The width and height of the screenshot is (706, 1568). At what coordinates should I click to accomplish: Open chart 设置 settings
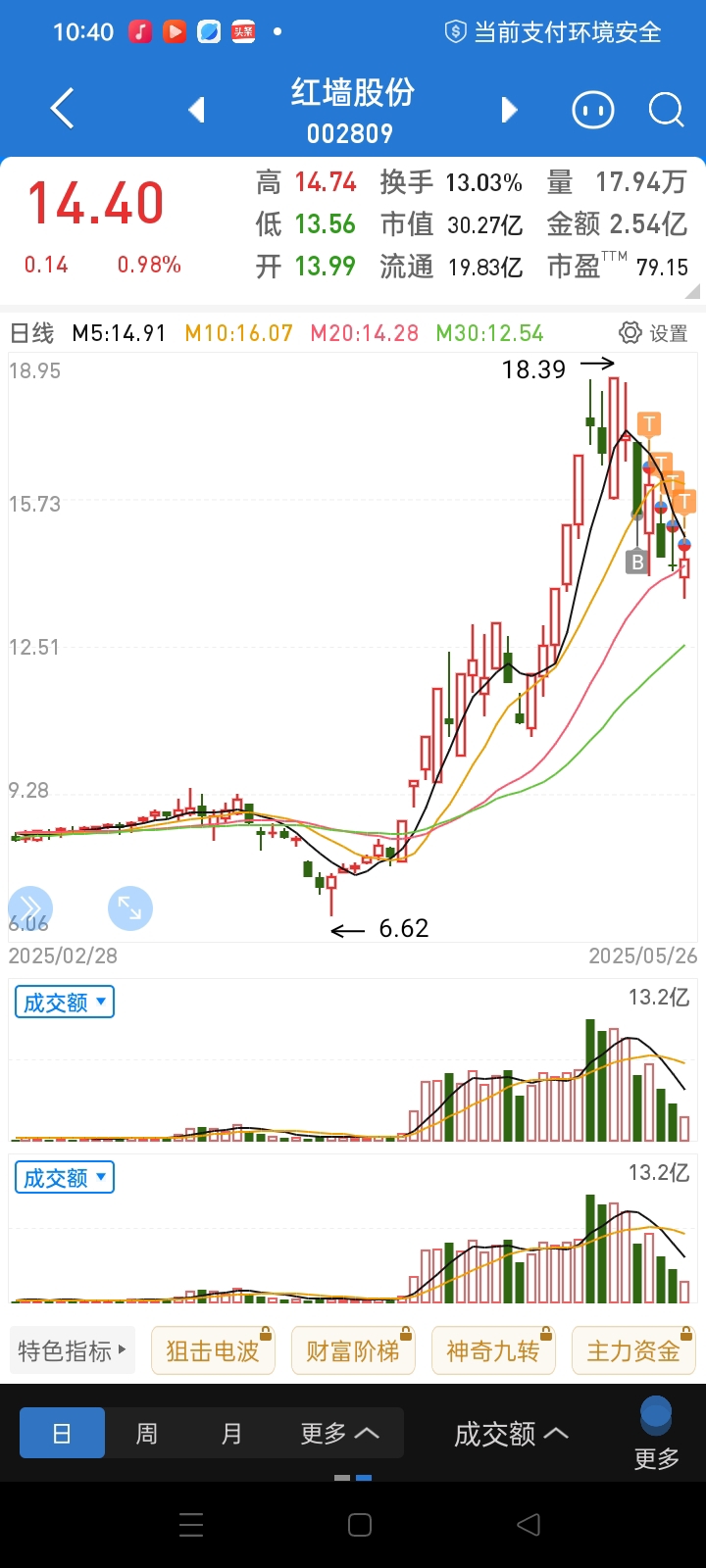[x=654, y=333]
